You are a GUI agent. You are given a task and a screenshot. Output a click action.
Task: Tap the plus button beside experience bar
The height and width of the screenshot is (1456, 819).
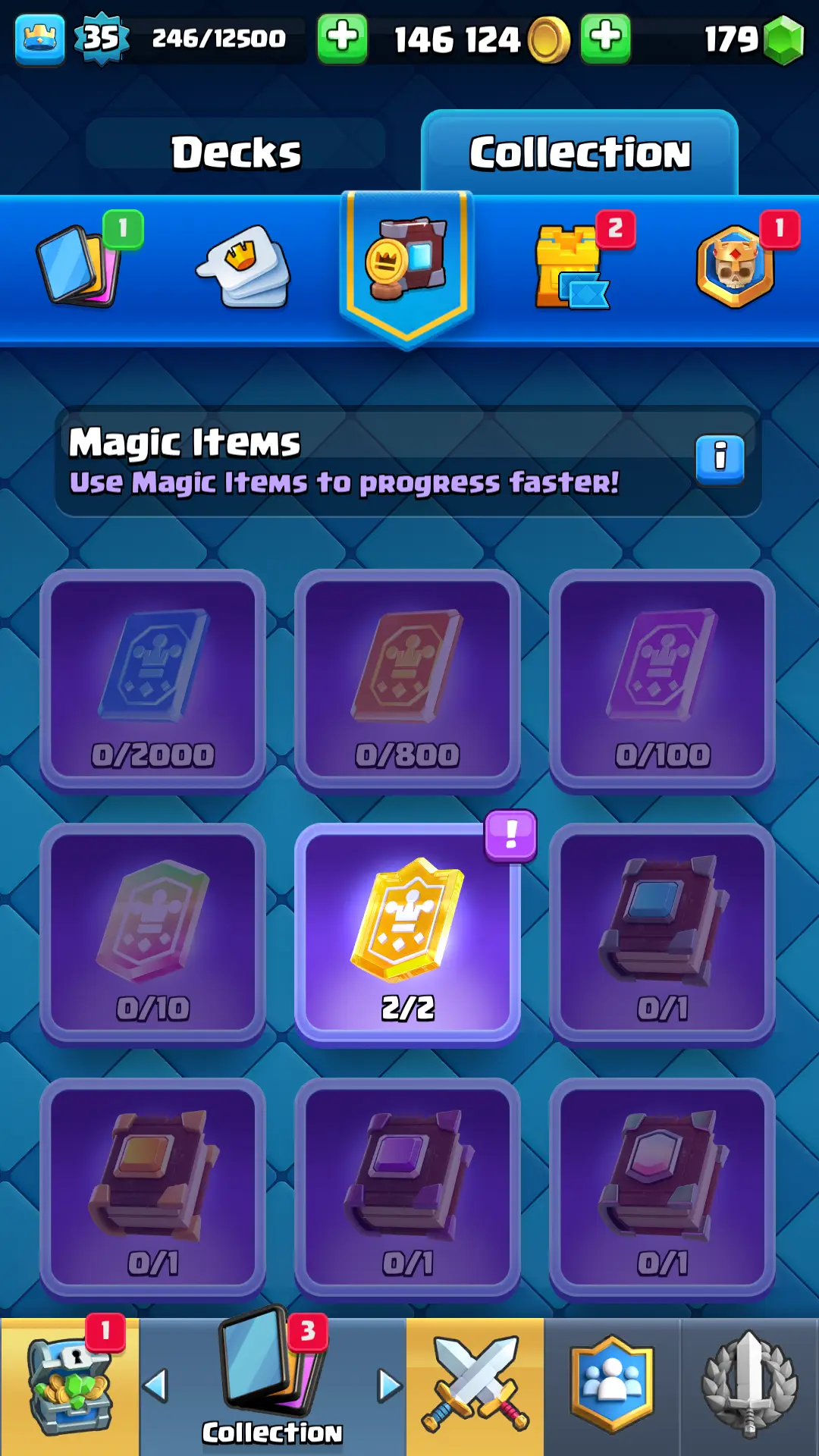coord(342,38)
